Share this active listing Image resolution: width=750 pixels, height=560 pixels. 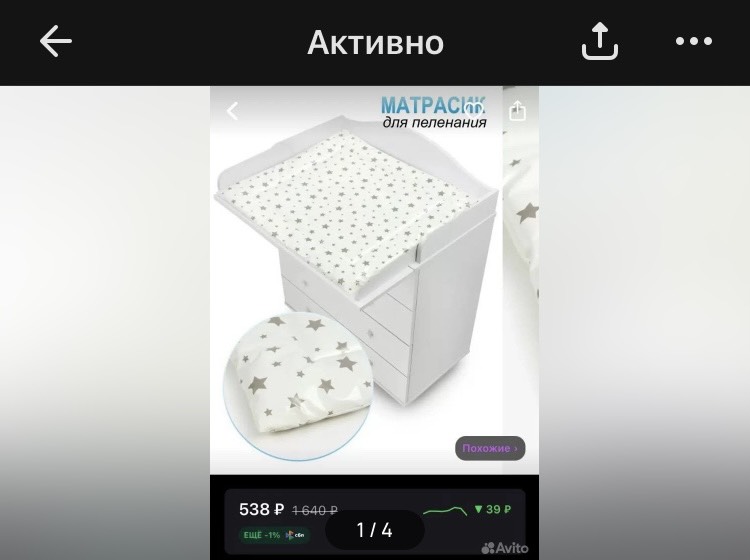coord(600,42)
